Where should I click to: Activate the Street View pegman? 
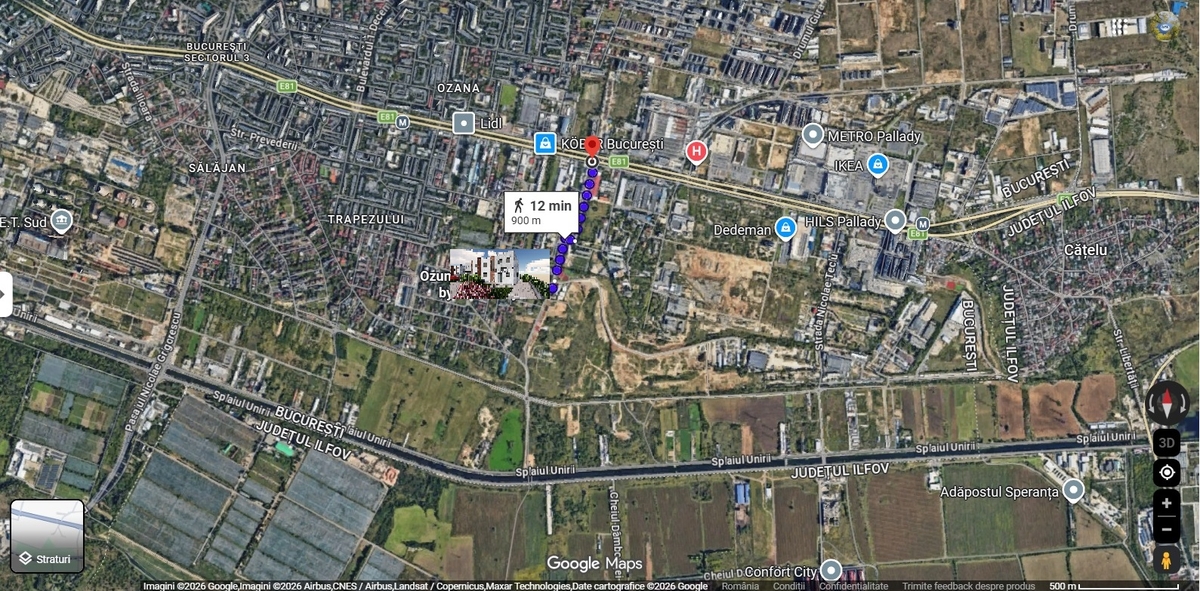tap(1166, 560)
